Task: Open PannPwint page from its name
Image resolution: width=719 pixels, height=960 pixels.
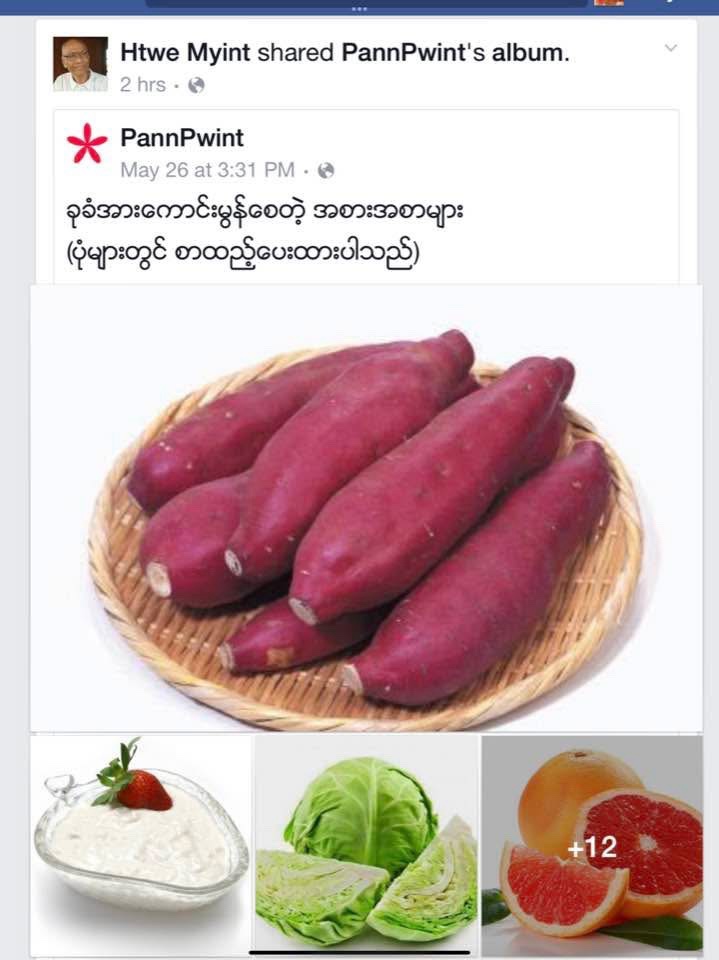Action: tap(182, 138)
